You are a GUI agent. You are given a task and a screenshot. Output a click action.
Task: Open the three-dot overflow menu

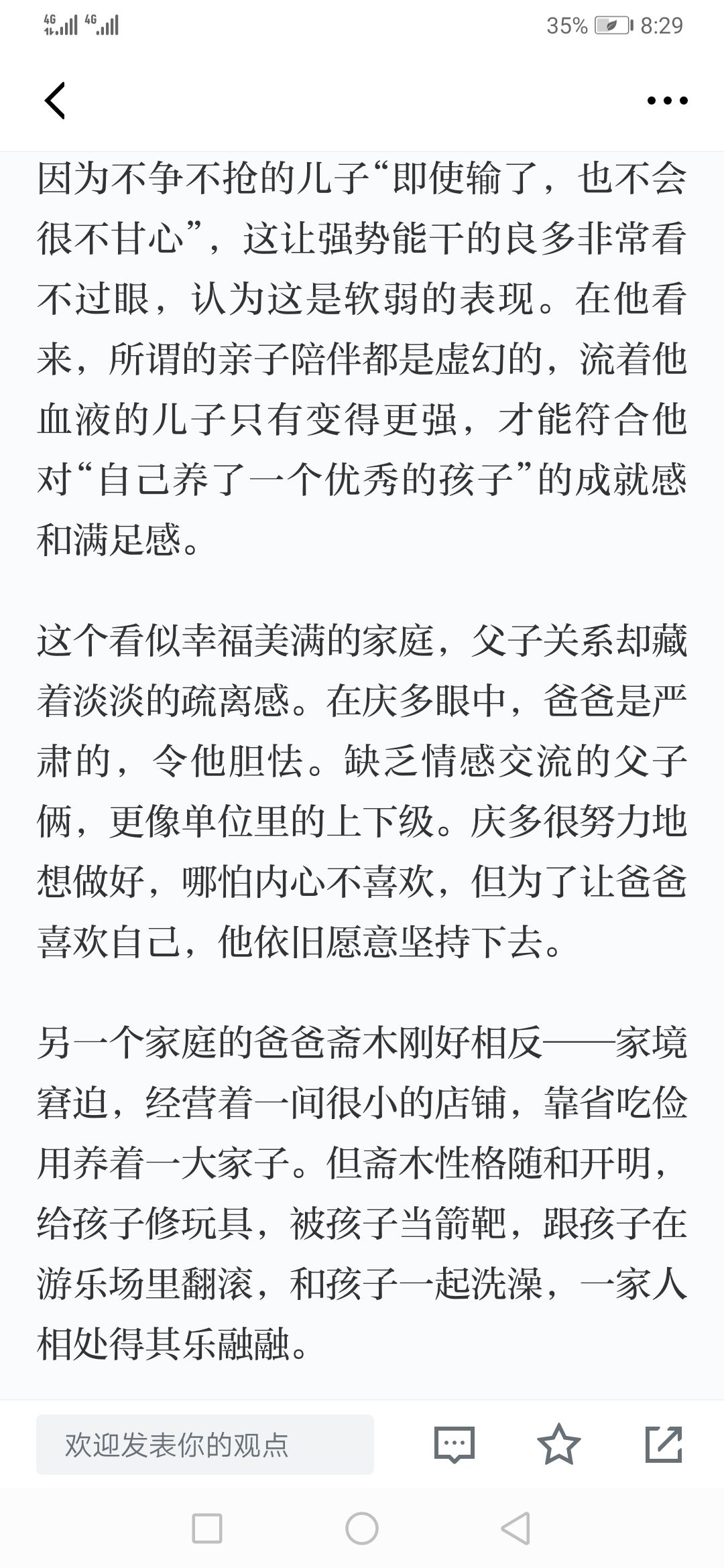pyautogui.click(x=667, y=101)
